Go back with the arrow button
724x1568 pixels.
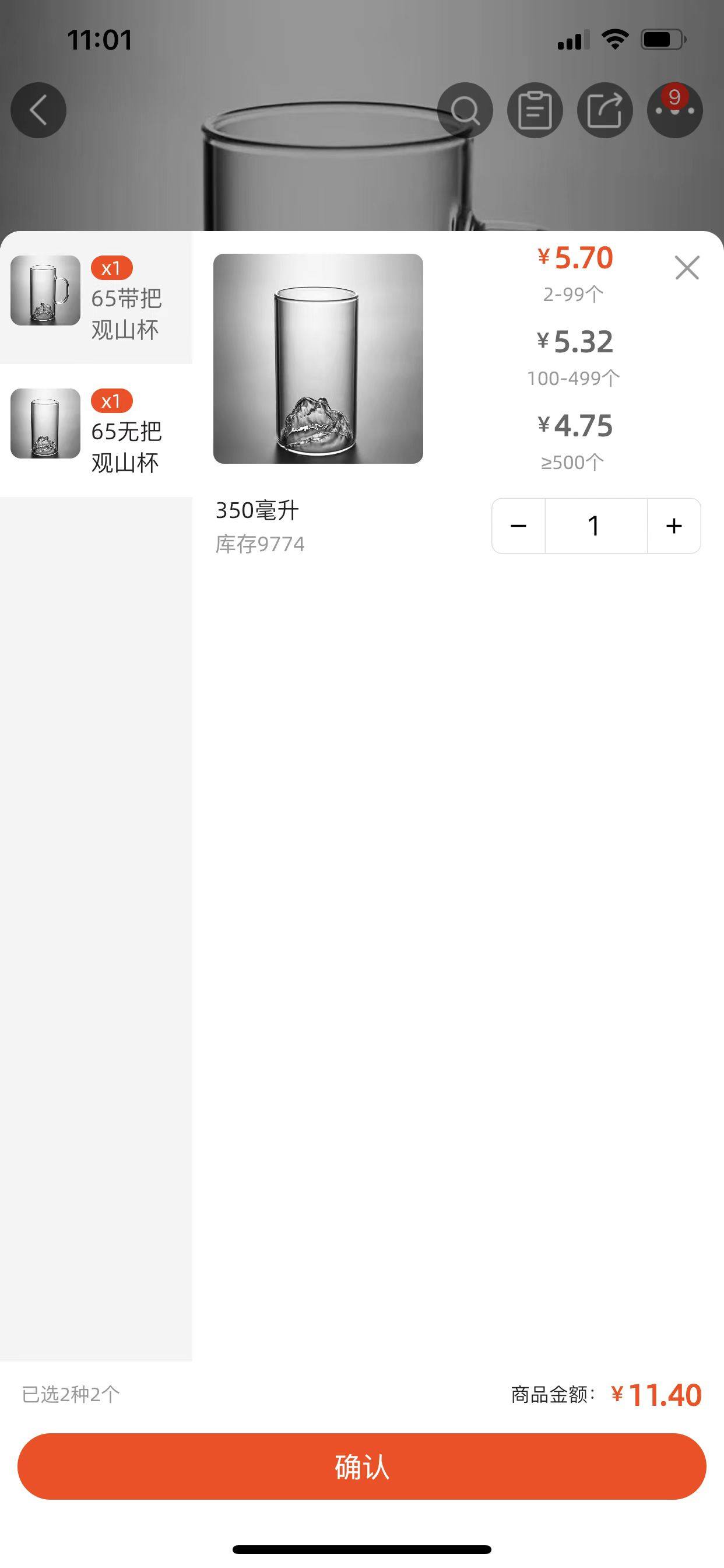[38, 110]
